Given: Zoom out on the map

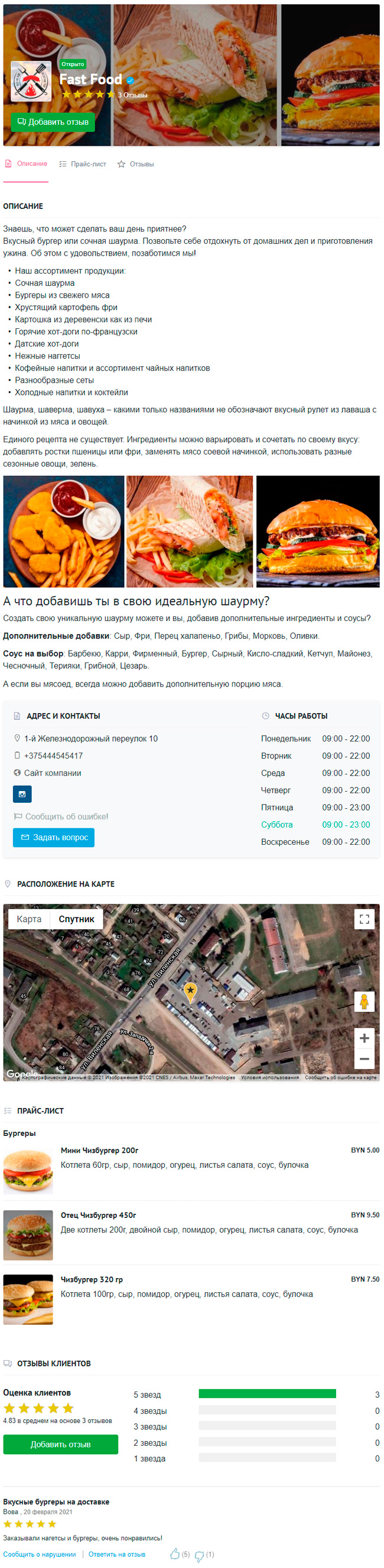Looking at the screenshot, I should point(364,1059).
